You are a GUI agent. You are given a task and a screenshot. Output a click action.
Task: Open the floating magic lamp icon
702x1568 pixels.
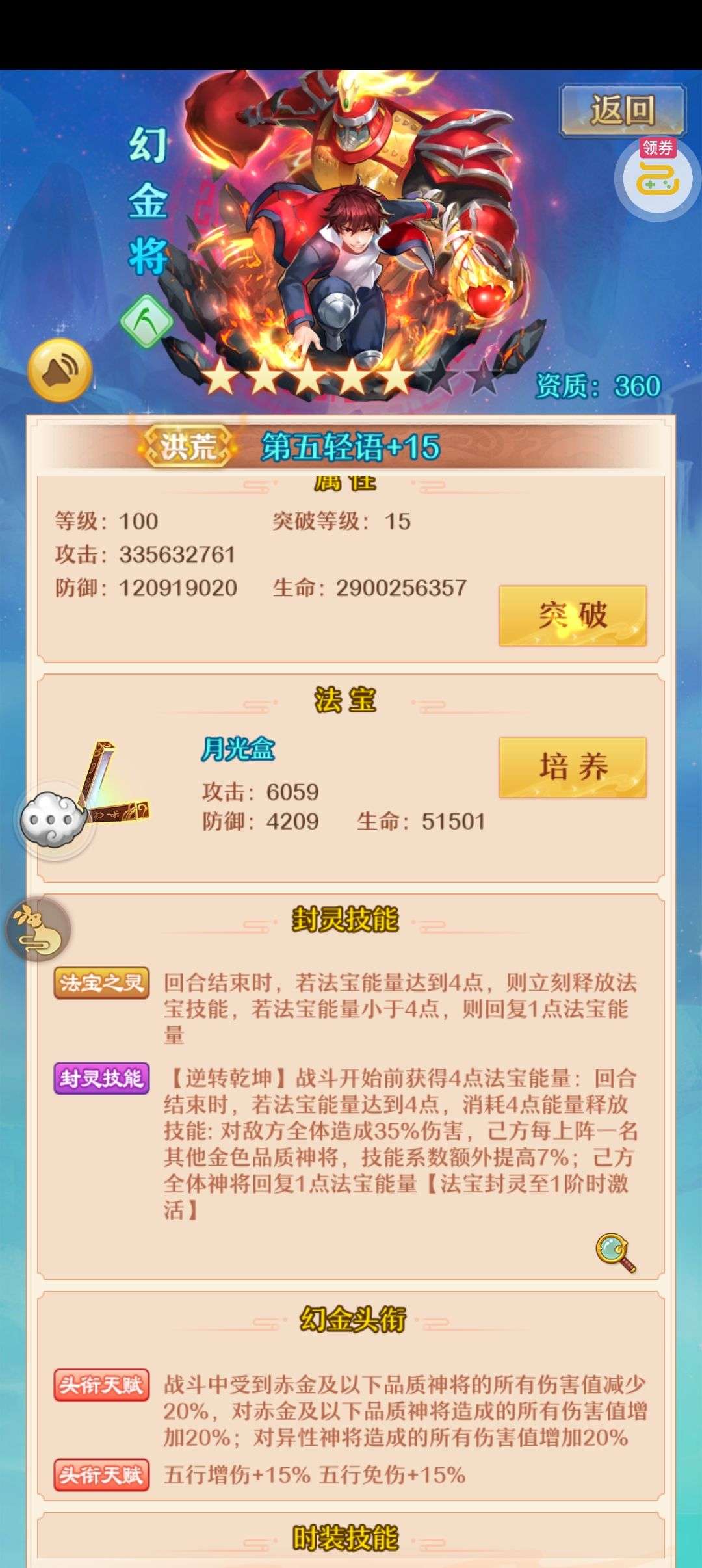[x=38, y=930]
